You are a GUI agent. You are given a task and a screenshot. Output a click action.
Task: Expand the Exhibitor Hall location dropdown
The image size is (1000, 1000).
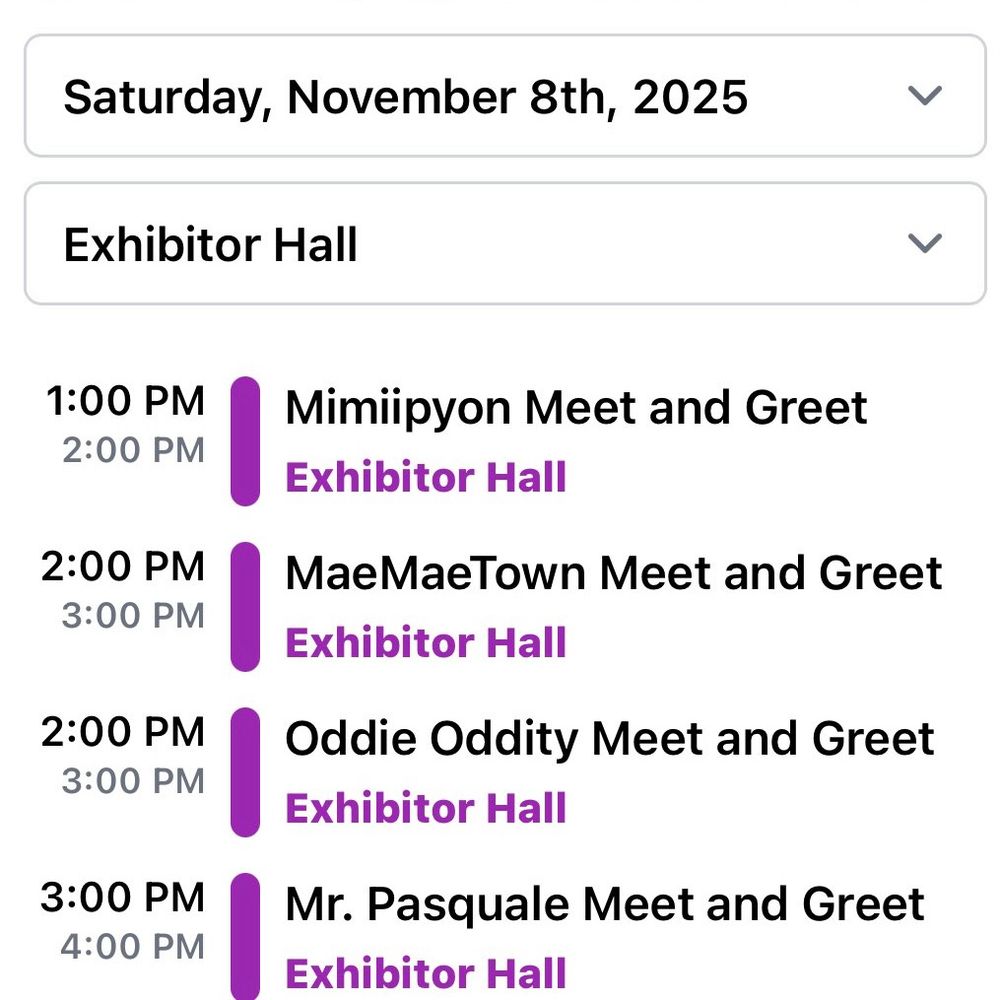(x=505, y=244)
